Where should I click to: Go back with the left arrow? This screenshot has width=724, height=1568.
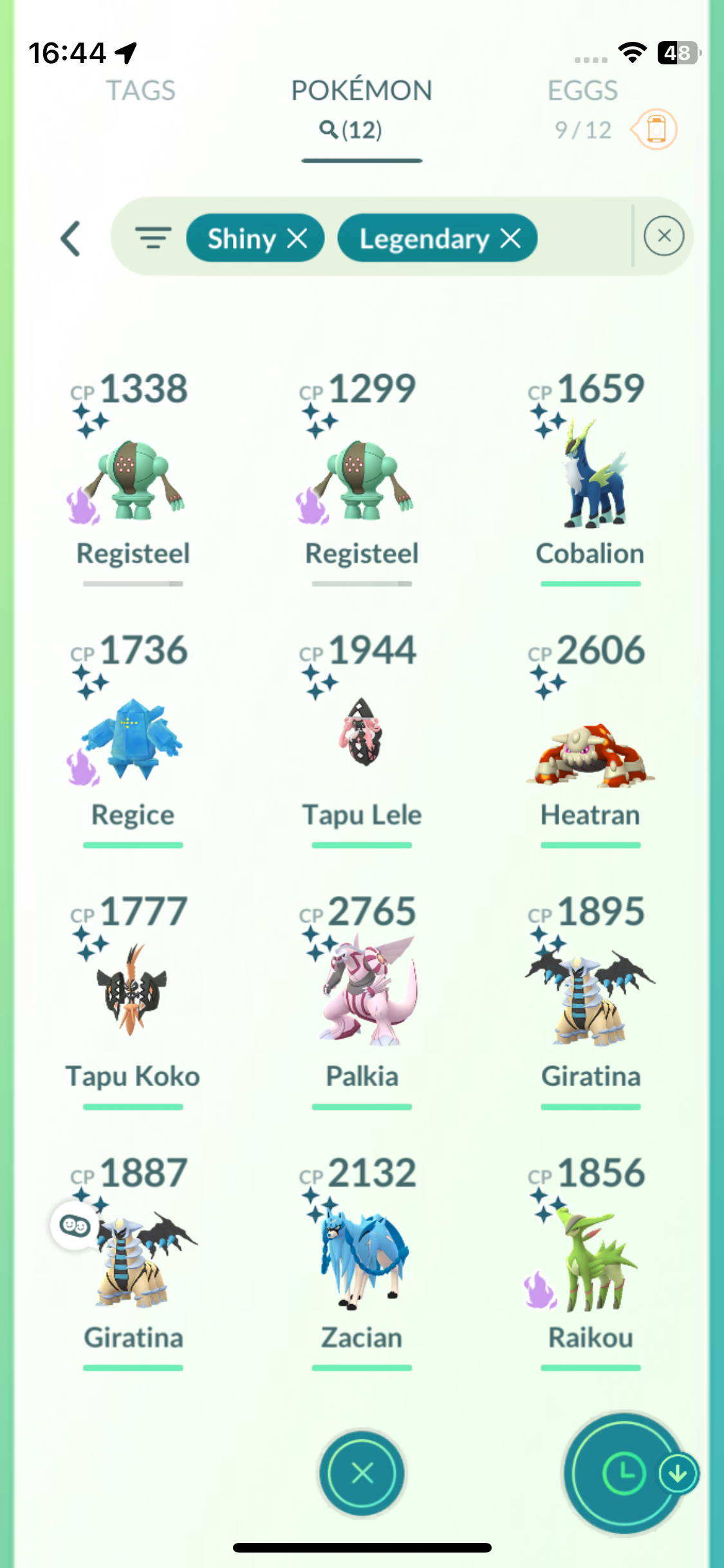(71, 239)
